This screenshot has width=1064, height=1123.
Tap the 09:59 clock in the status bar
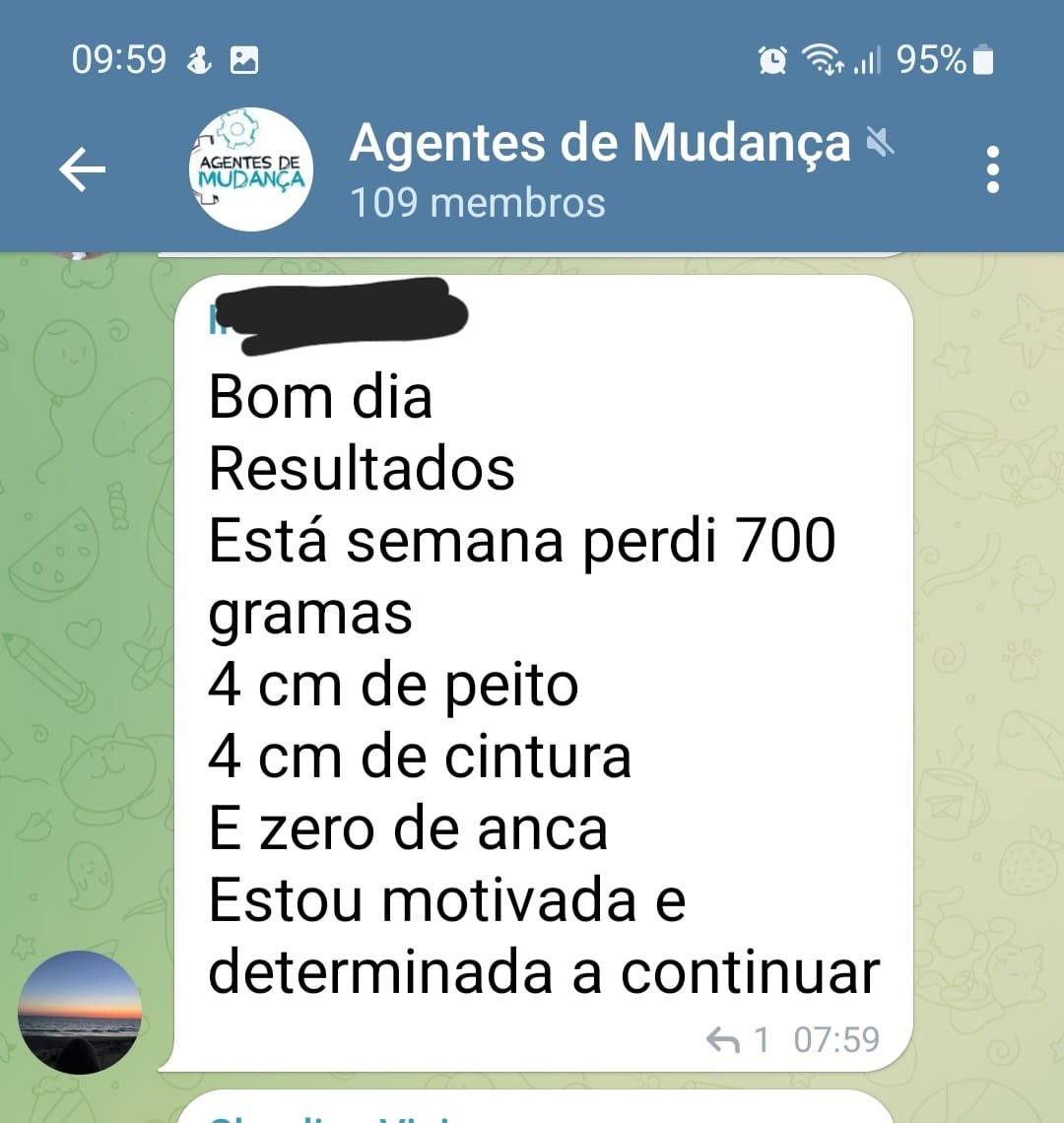[x=110, y=60]
